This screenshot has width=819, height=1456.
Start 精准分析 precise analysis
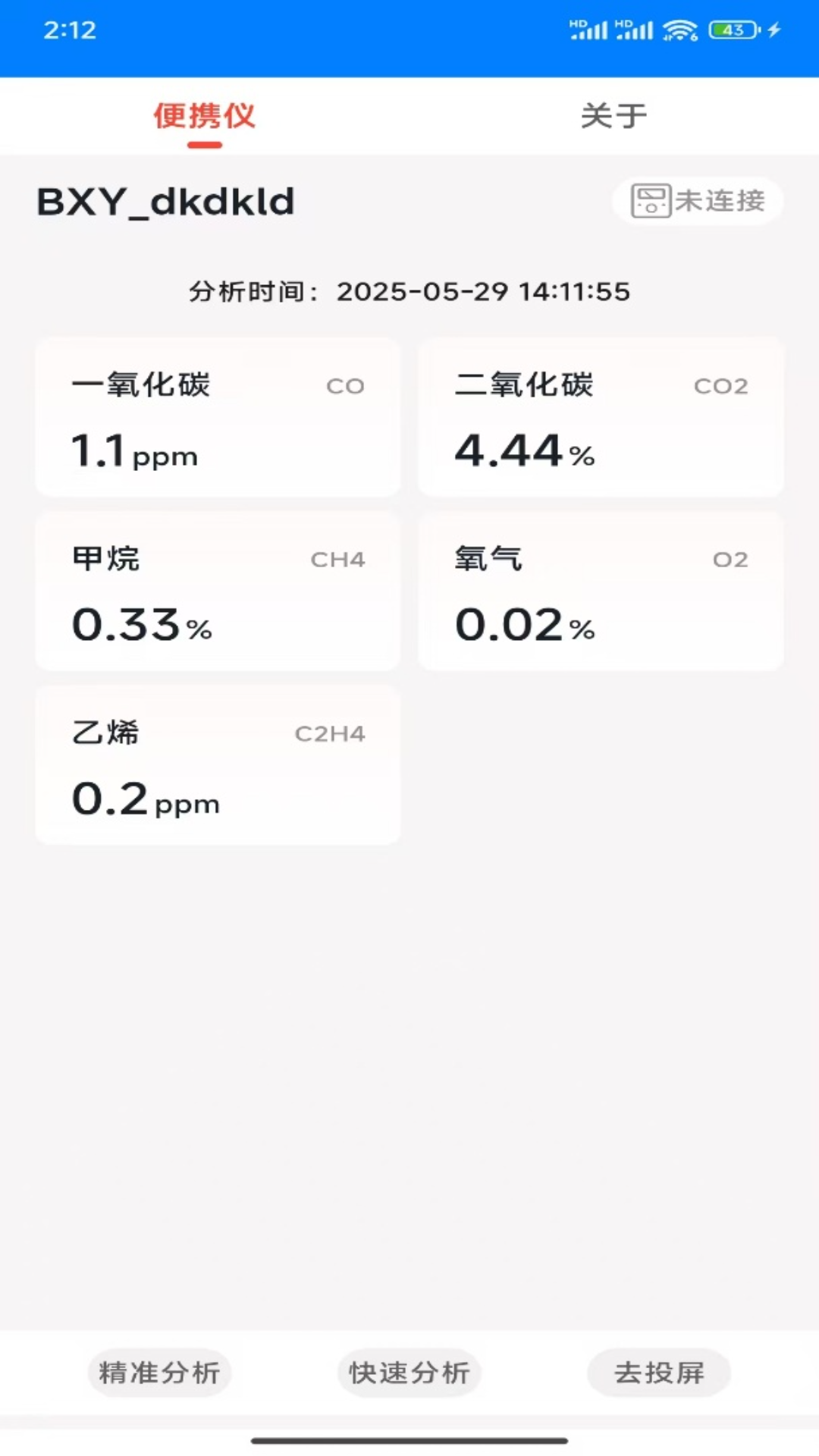[159, 1373]
